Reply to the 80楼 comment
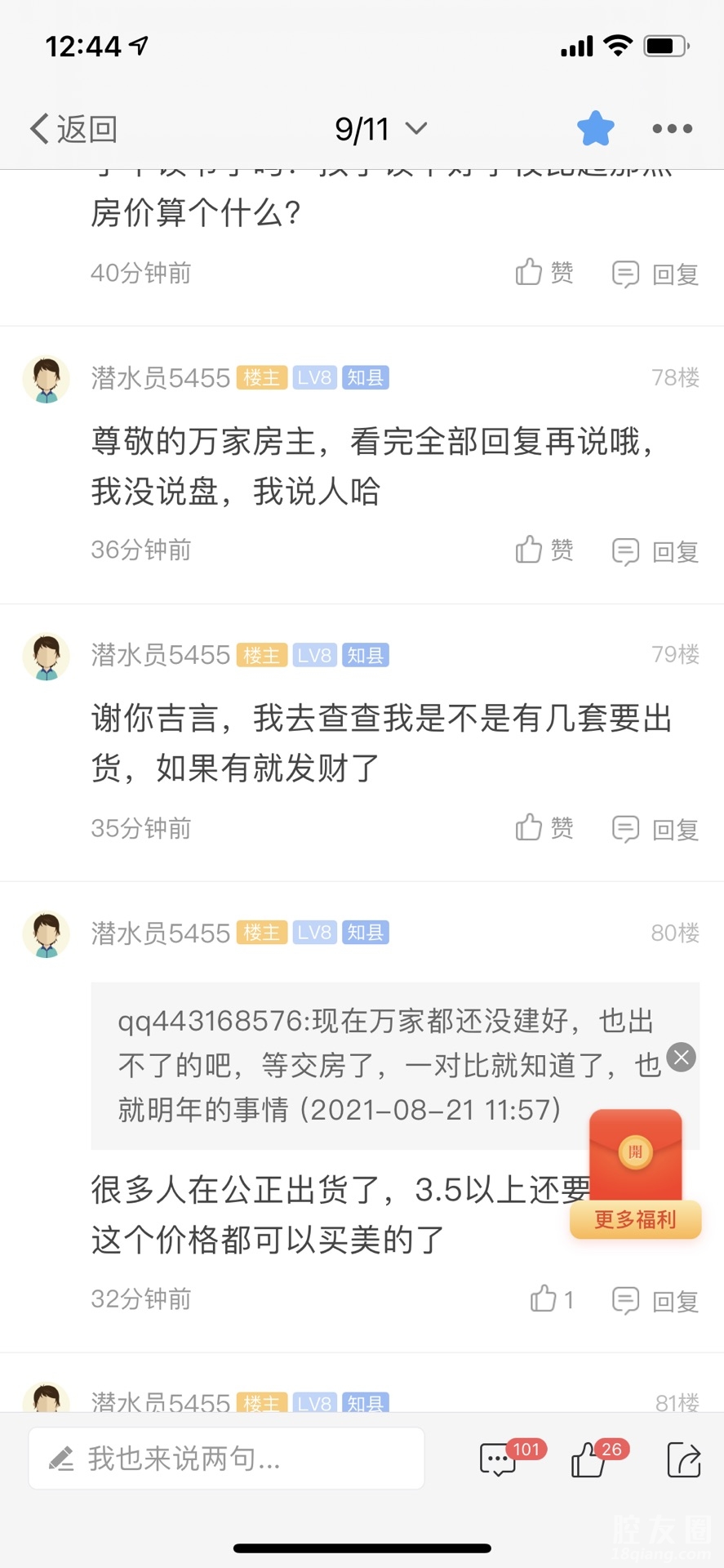Screen dimensions: 724x1568 655,1300
